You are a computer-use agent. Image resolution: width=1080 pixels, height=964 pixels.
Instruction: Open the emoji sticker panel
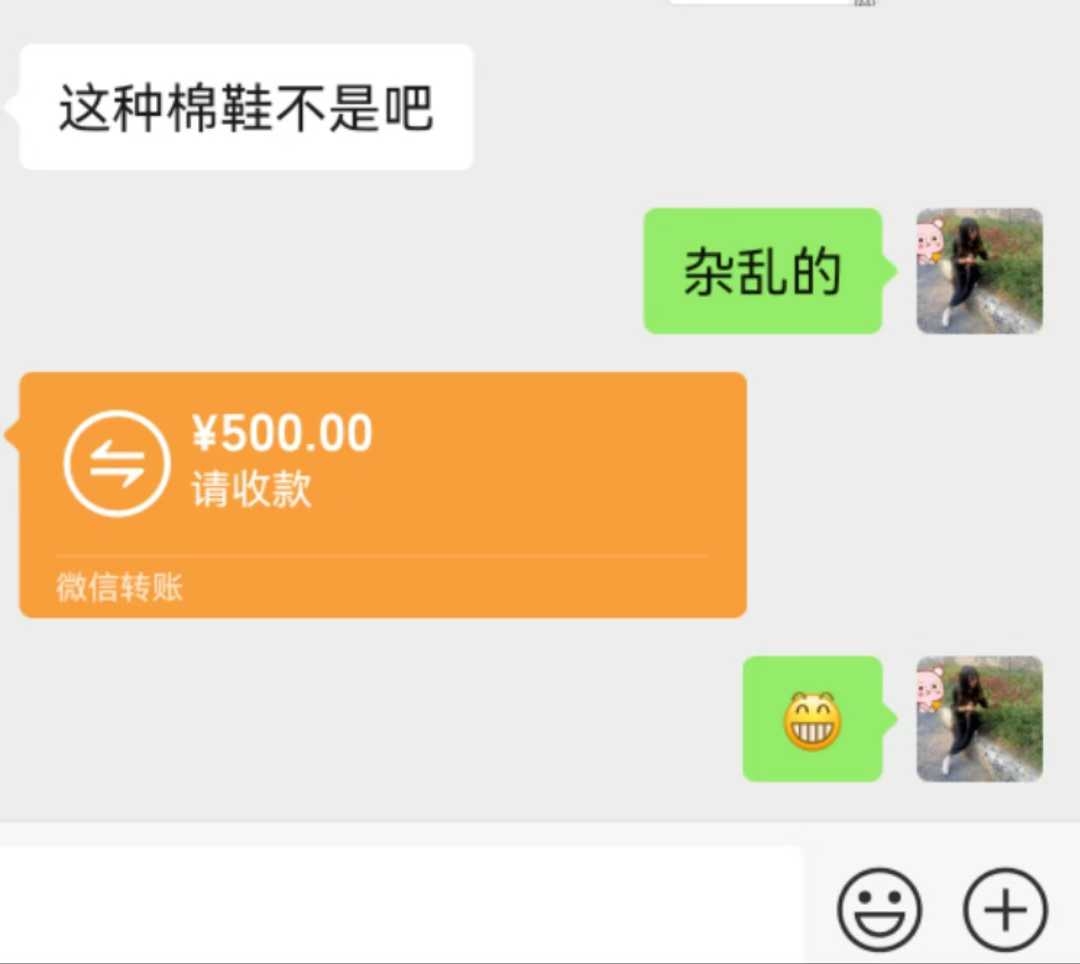(x=878, y=910)
